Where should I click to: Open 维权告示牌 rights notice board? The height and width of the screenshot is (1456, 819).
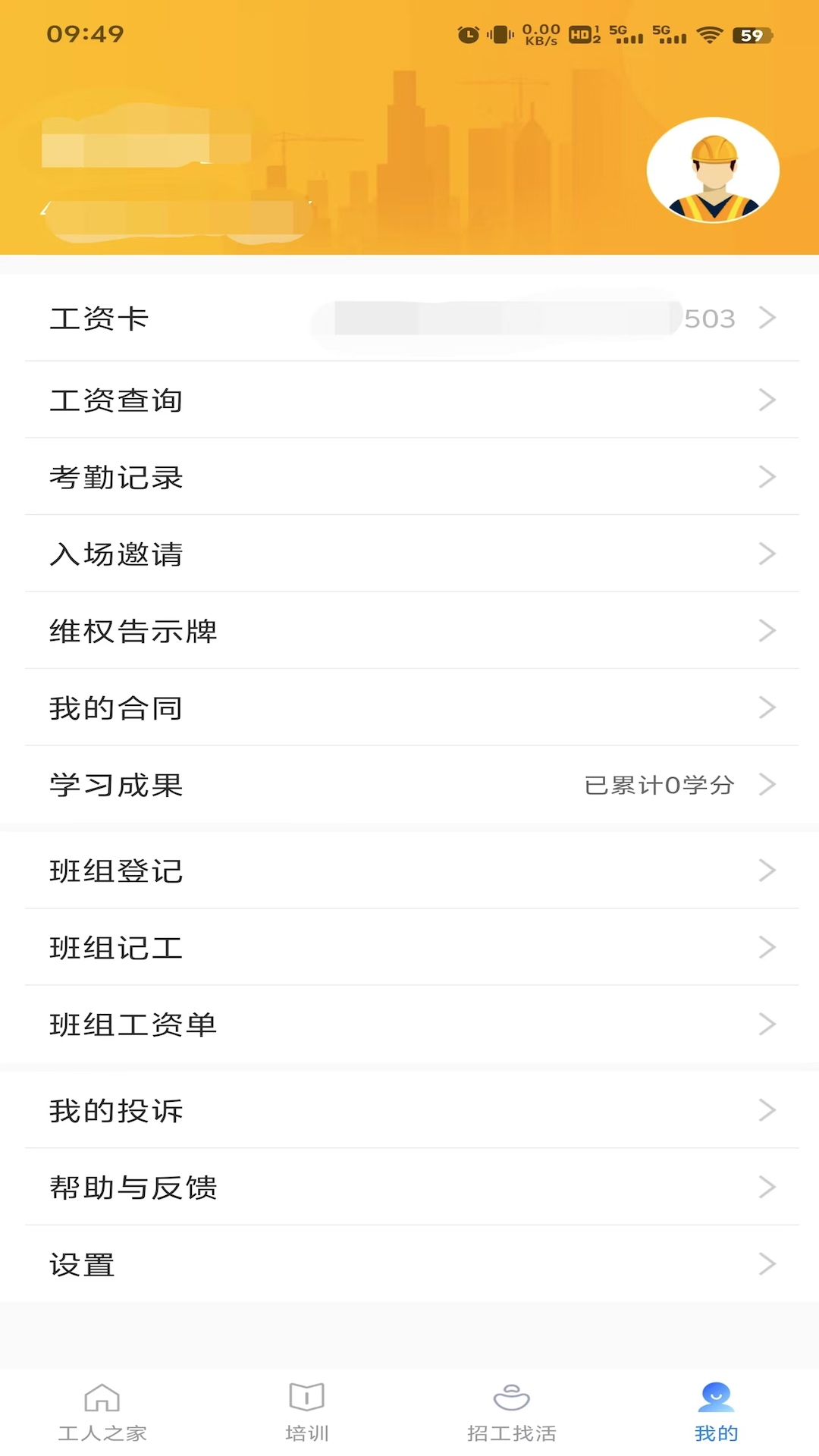tap(409, 630)
